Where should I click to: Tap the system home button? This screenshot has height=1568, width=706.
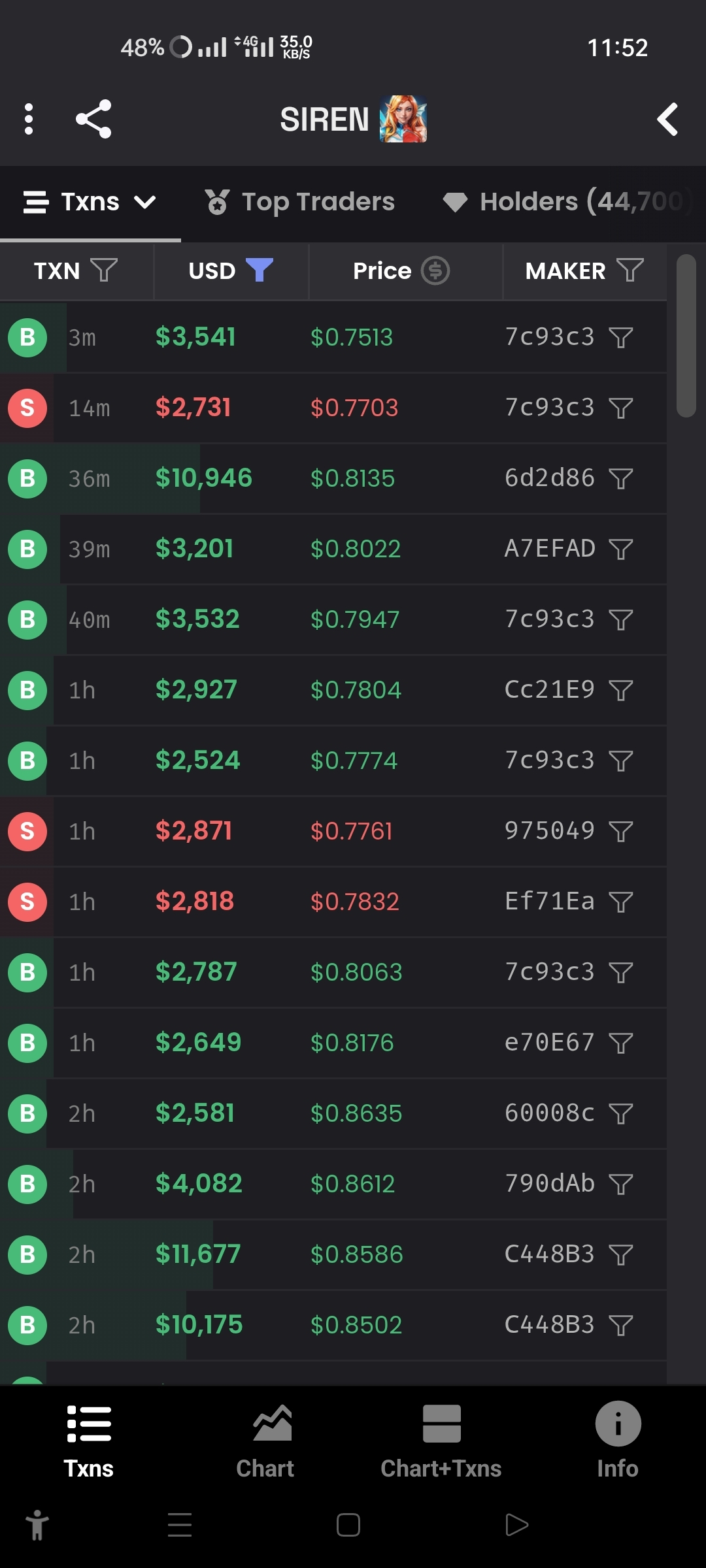(348, 1526)
